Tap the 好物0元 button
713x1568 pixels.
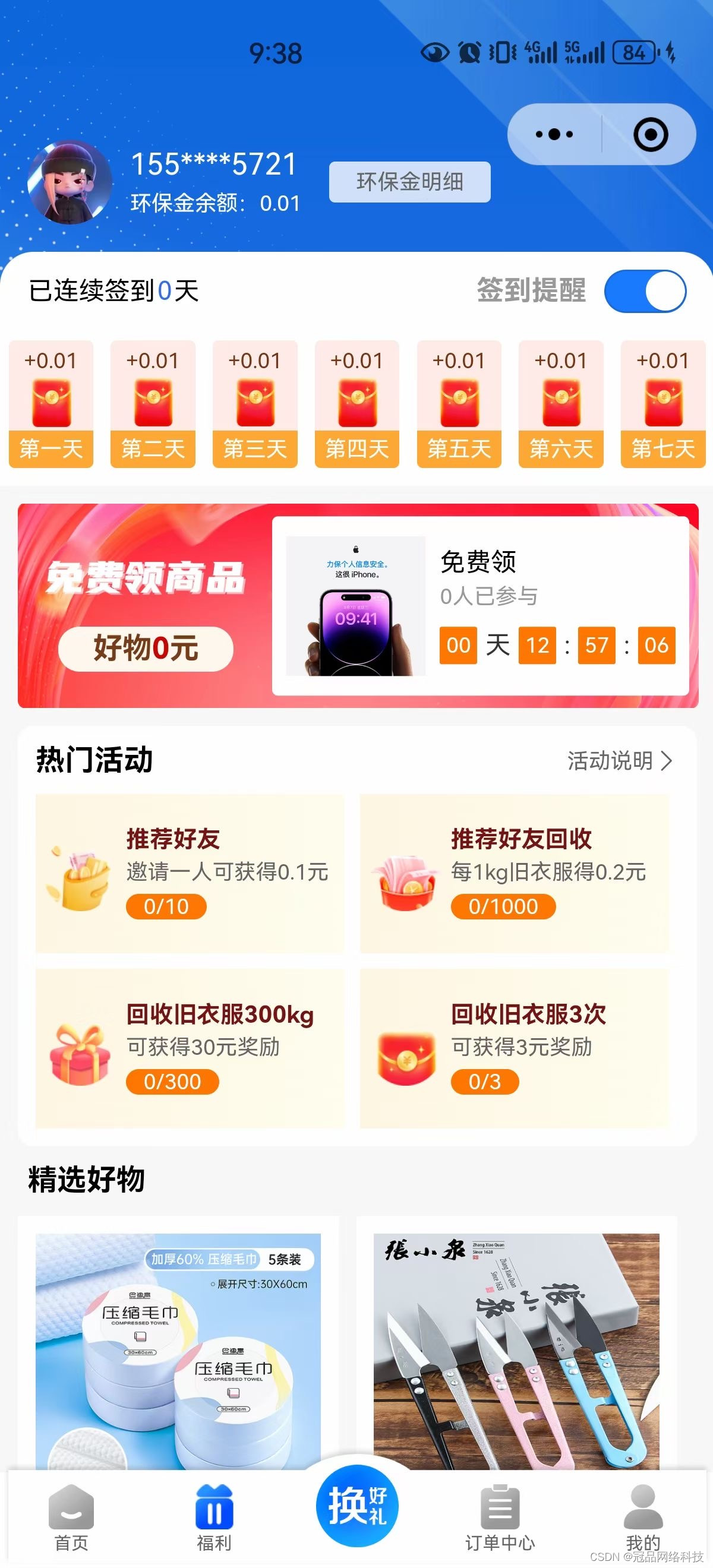[146, 648]
